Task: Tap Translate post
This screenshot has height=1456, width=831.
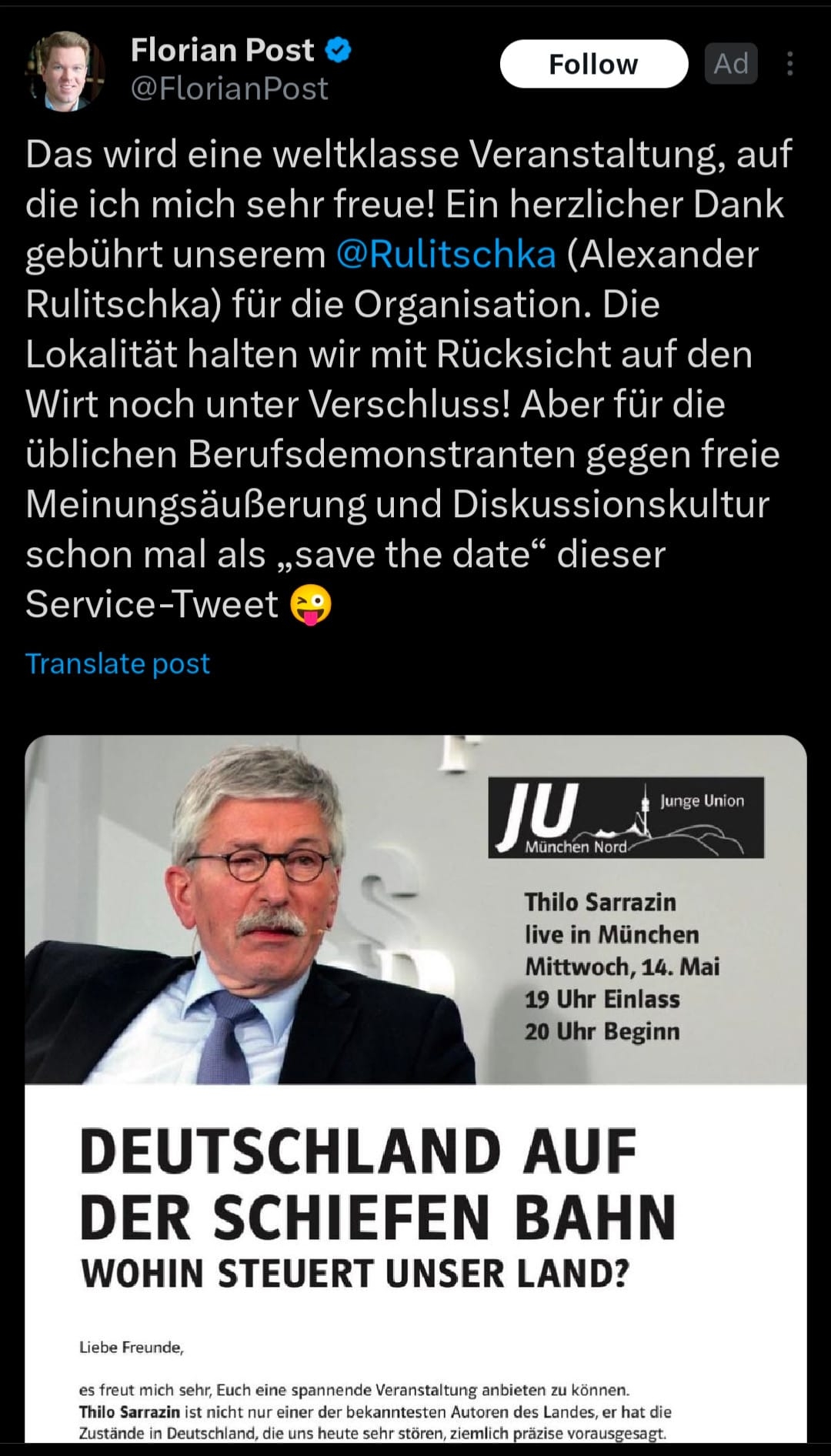Action: (x=117, y=663)
